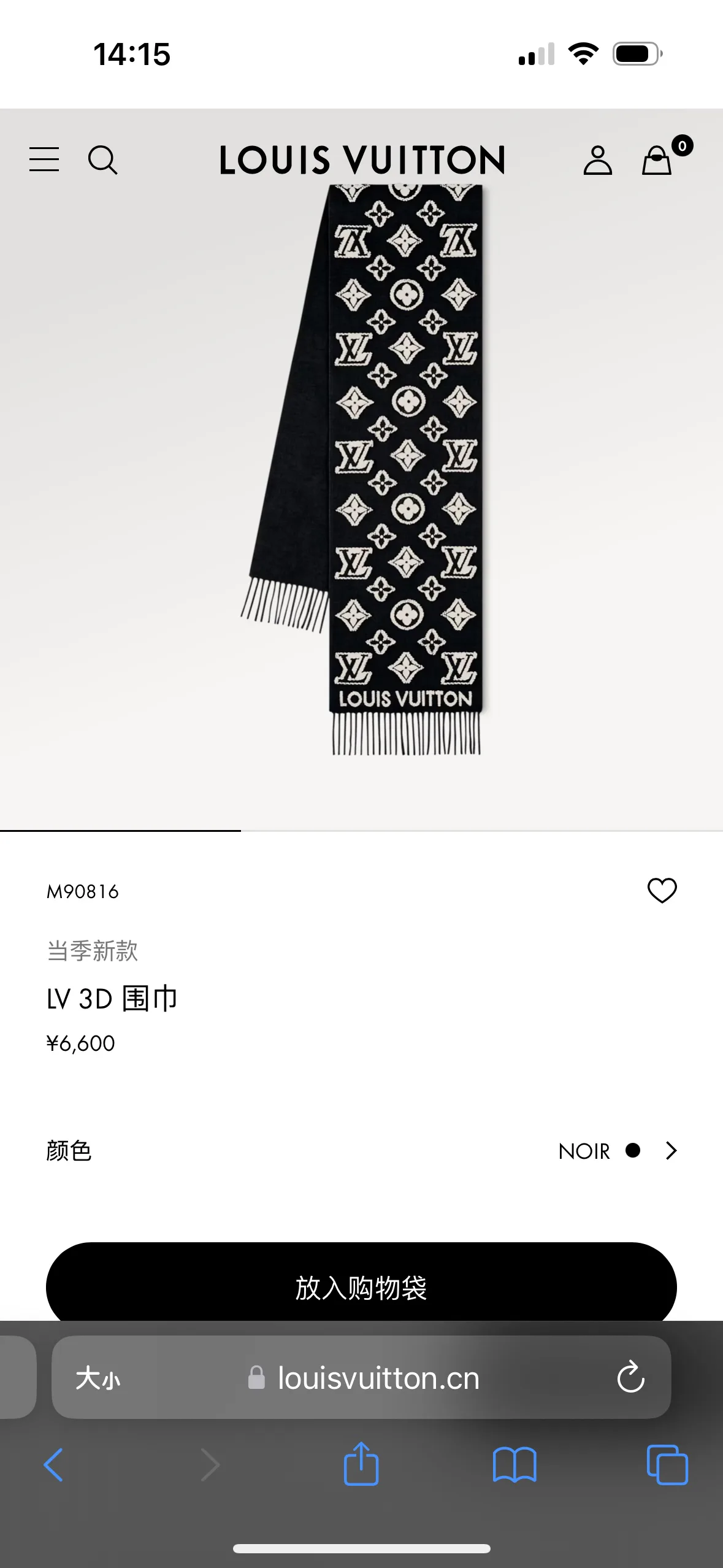Show open Safari tabs
The width and height of the screenshot is (723, 1568).
tap(667, 1465)
